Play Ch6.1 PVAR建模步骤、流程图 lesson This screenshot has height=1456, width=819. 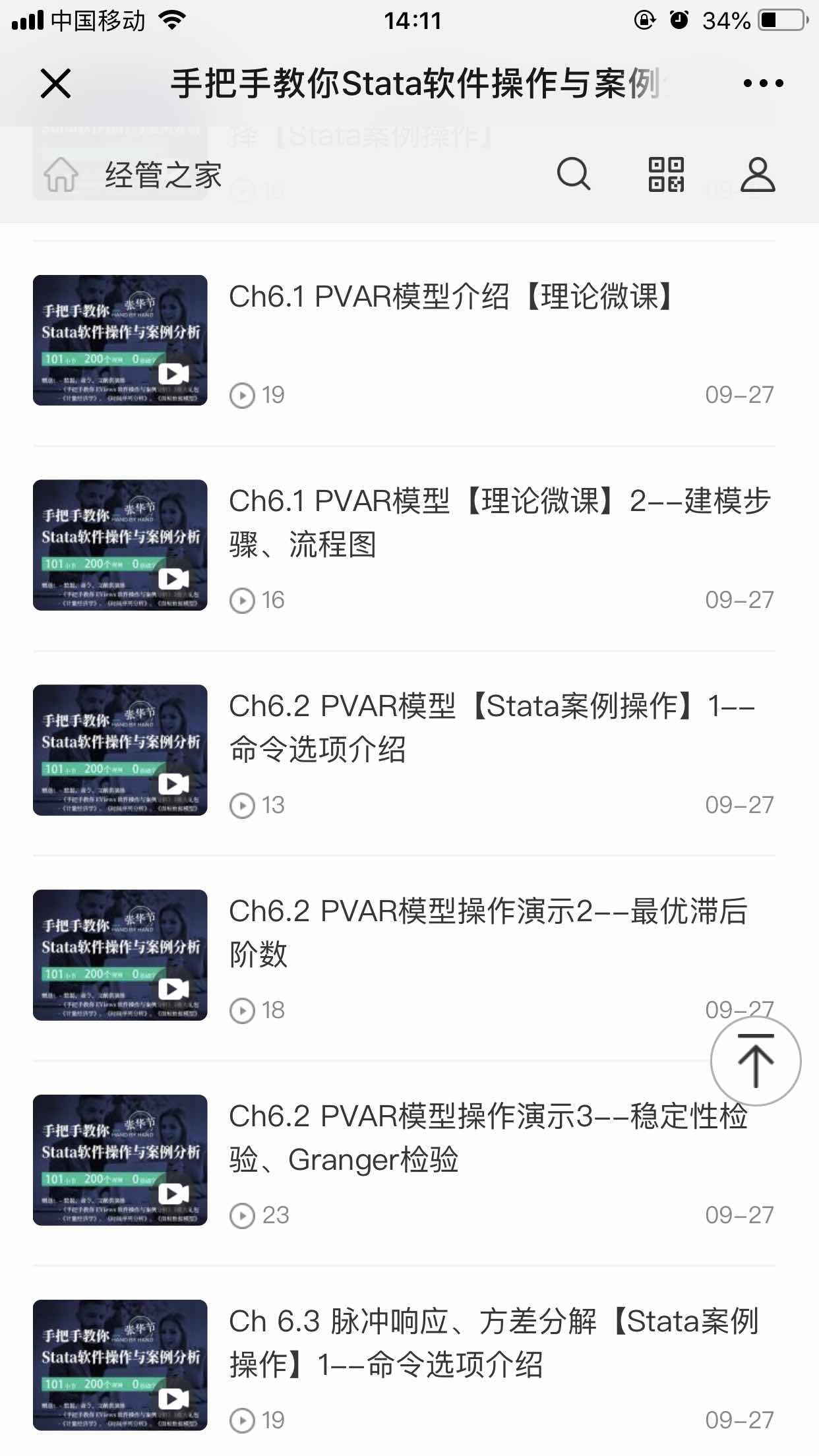(499, 522)
